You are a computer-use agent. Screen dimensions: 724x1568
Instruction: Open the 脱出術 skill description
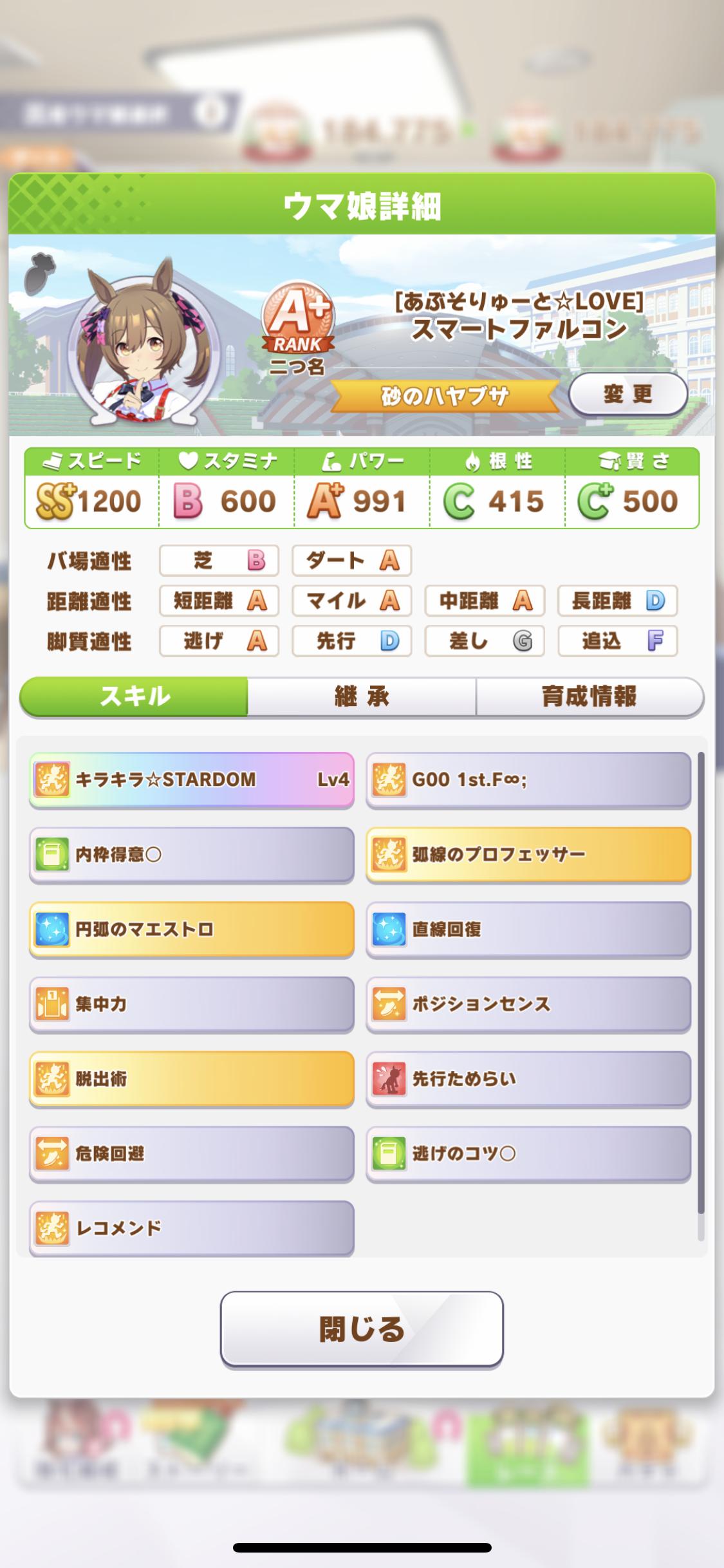tap(192, 1078)
